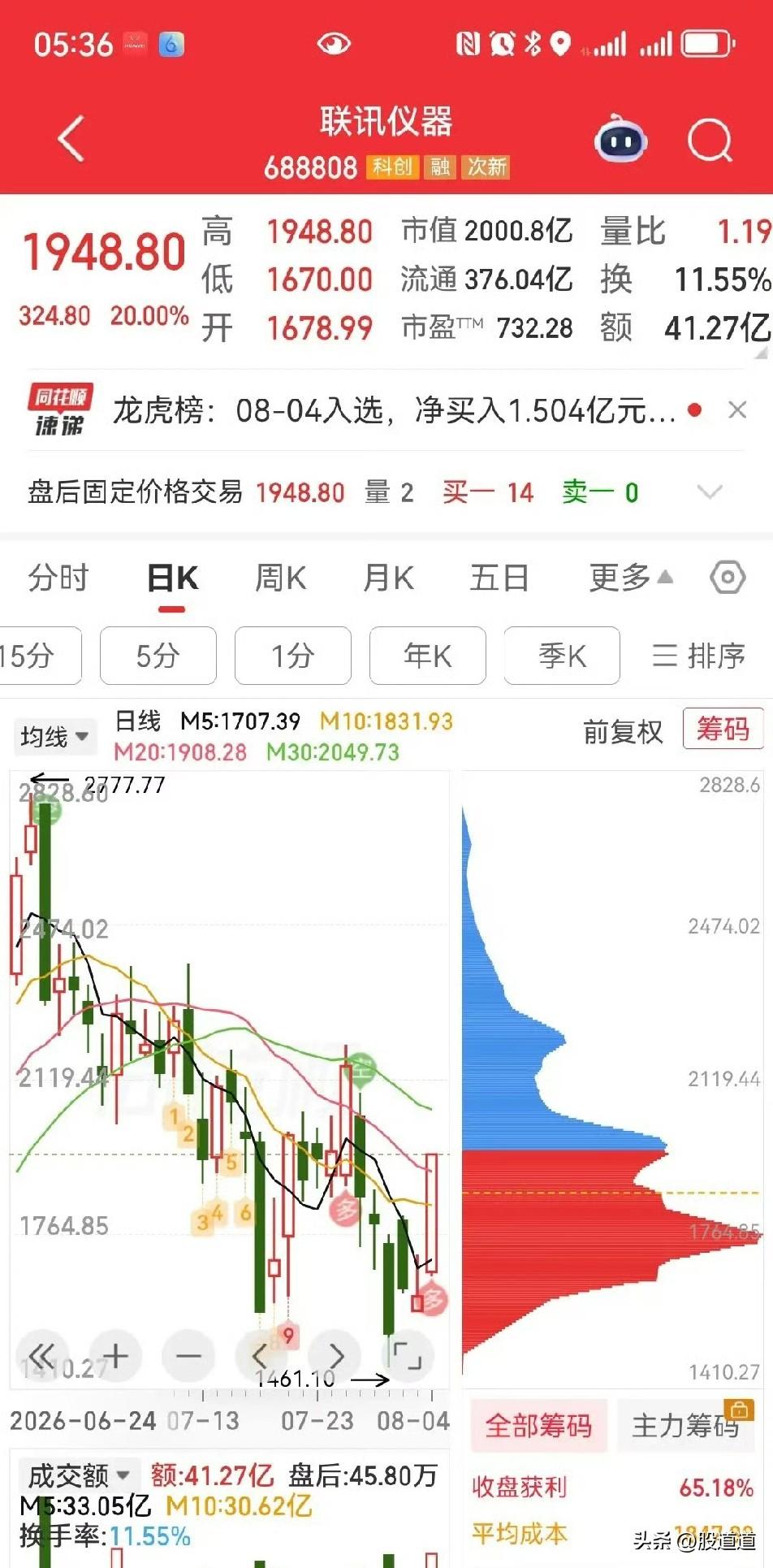Switch to the 周K tab
This screenshot has height=1568, width=773.
click(x=280, y=578)
